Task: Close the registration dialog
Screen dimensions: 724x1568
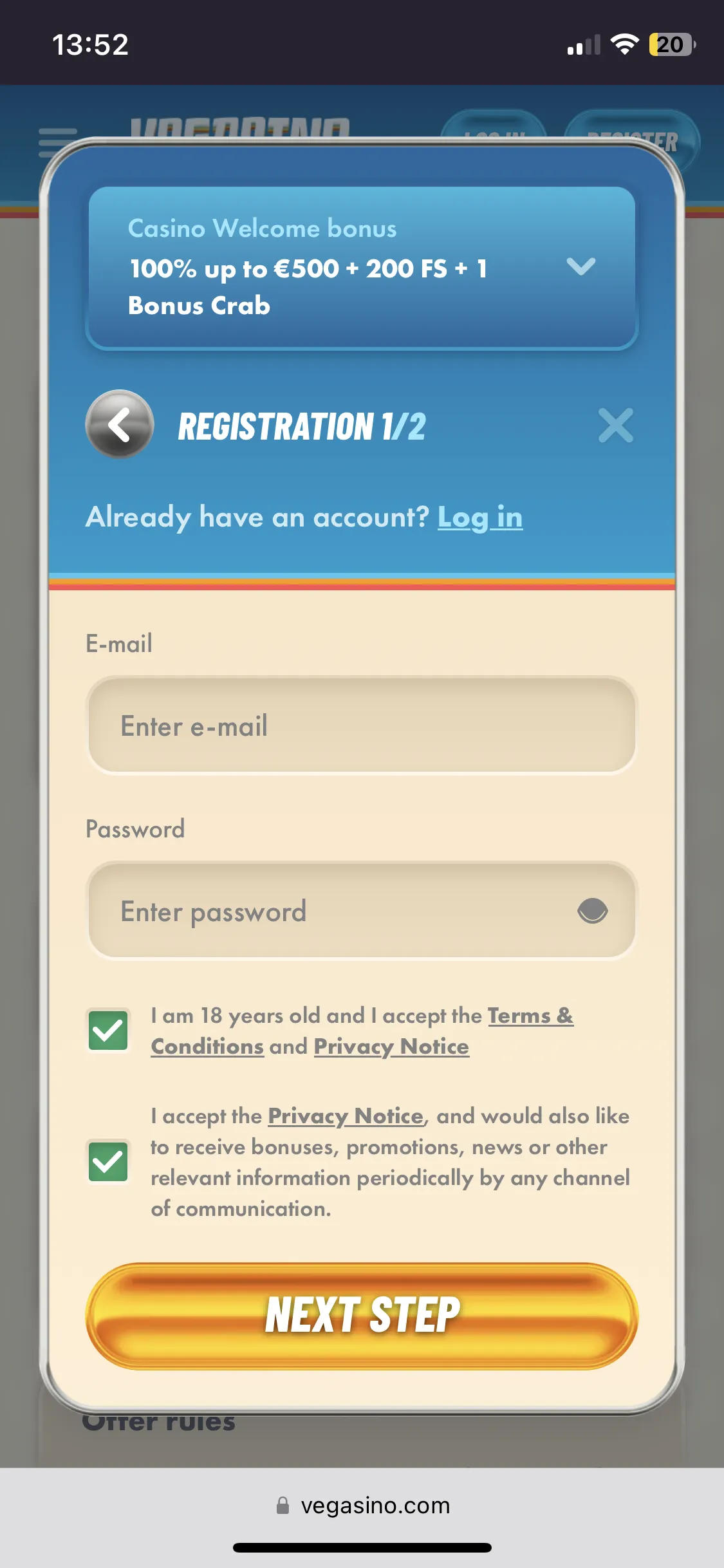Action: 615,425
